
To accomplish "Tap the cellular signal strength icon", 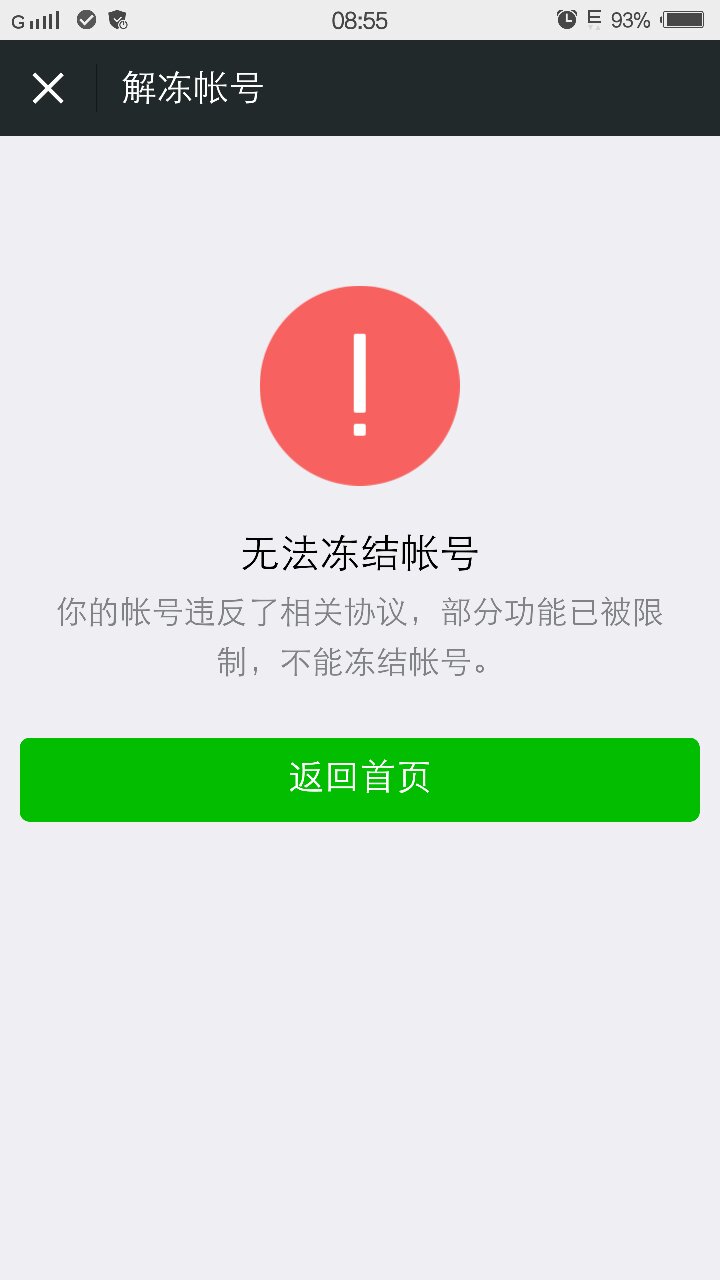I will [x=42, y=19].
